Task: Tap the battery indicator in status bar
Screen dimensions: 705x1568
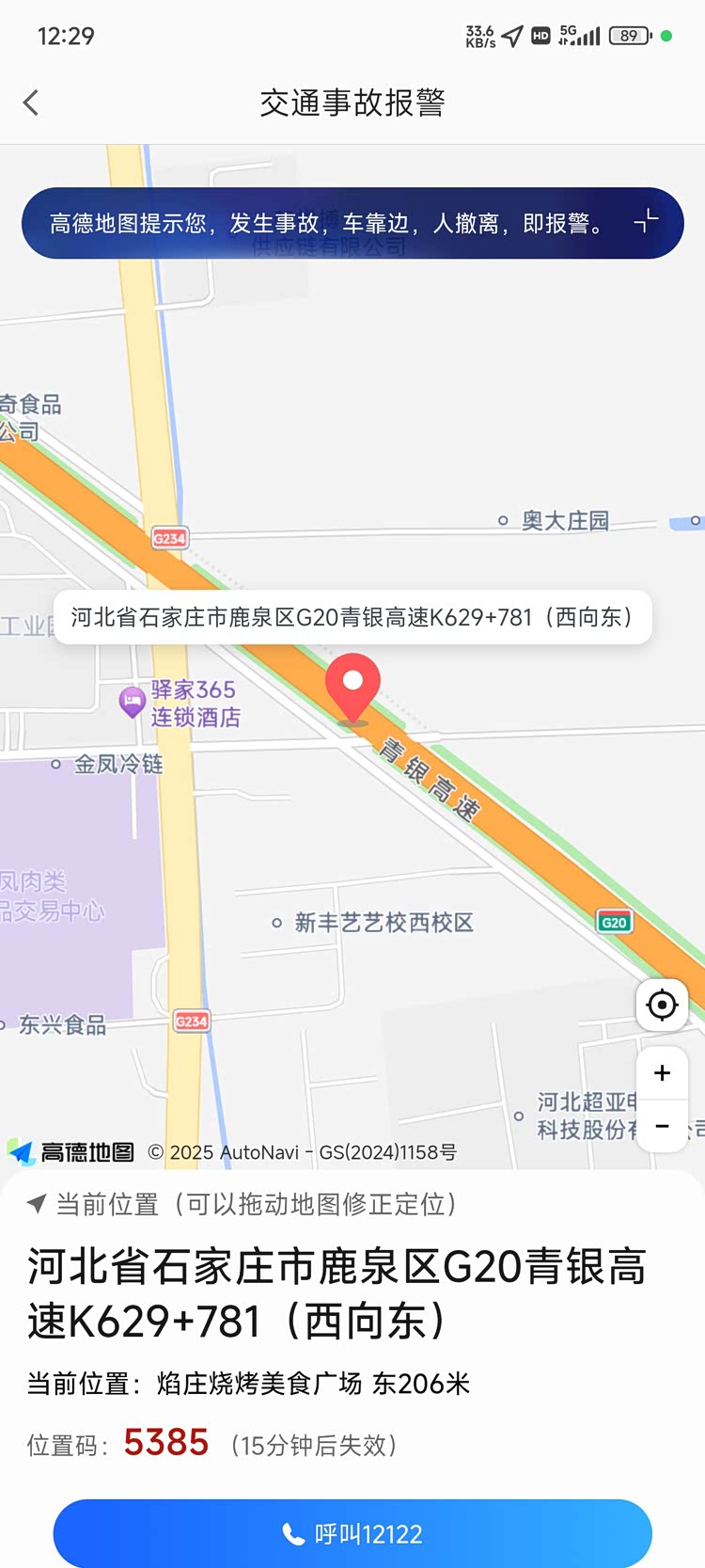Action: click(628, 35)
